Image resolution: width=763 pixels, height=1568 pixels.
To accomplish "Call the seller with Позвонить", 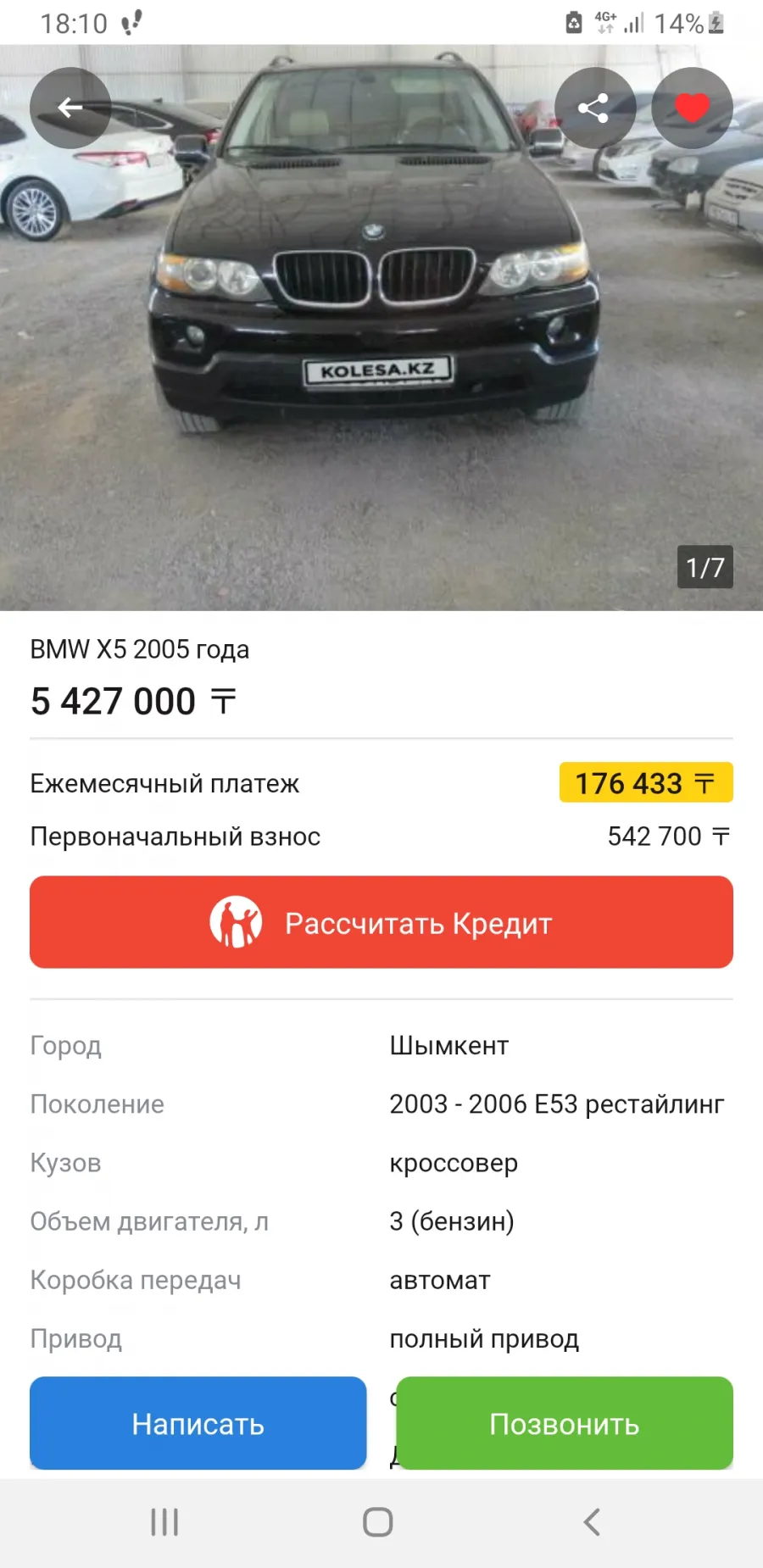I will 565,1423.
